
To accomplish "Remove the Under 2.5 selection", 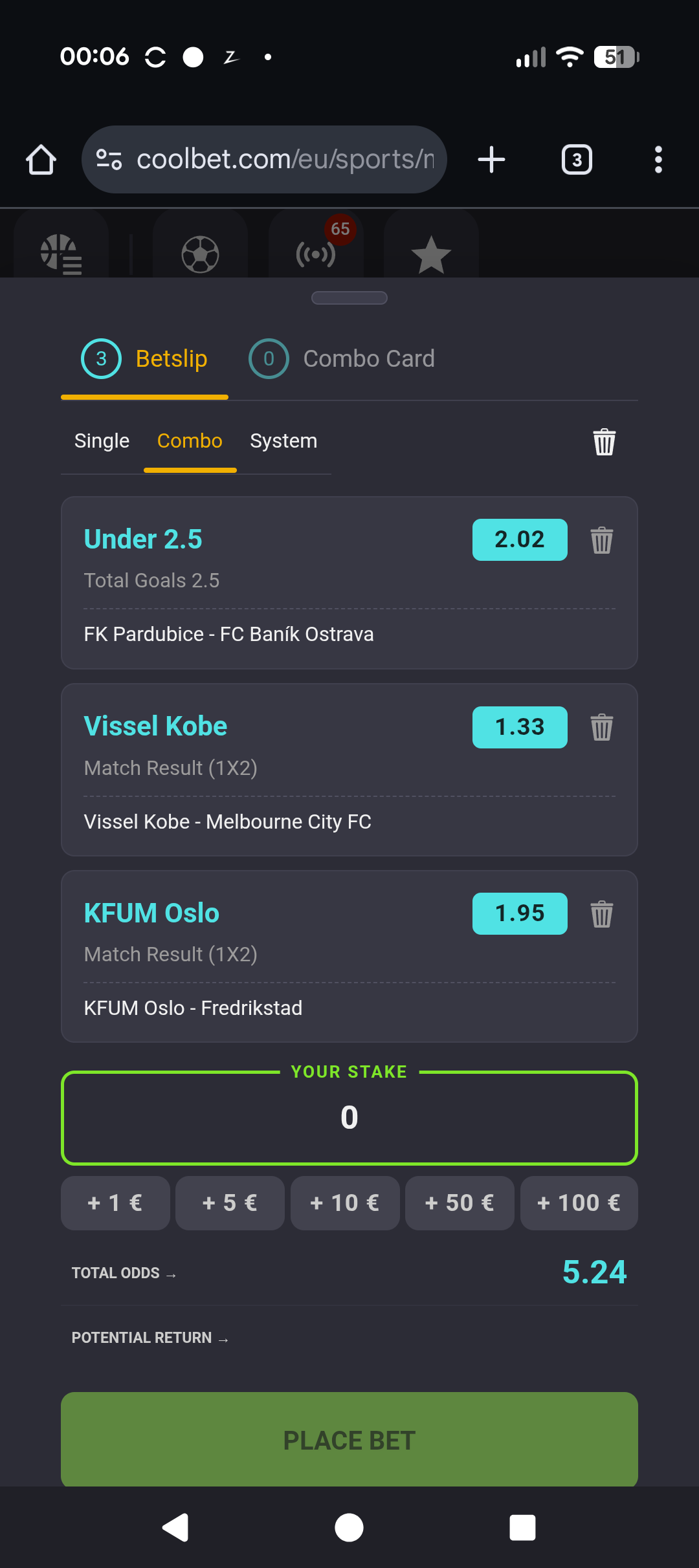I will [x=602, y=540].
